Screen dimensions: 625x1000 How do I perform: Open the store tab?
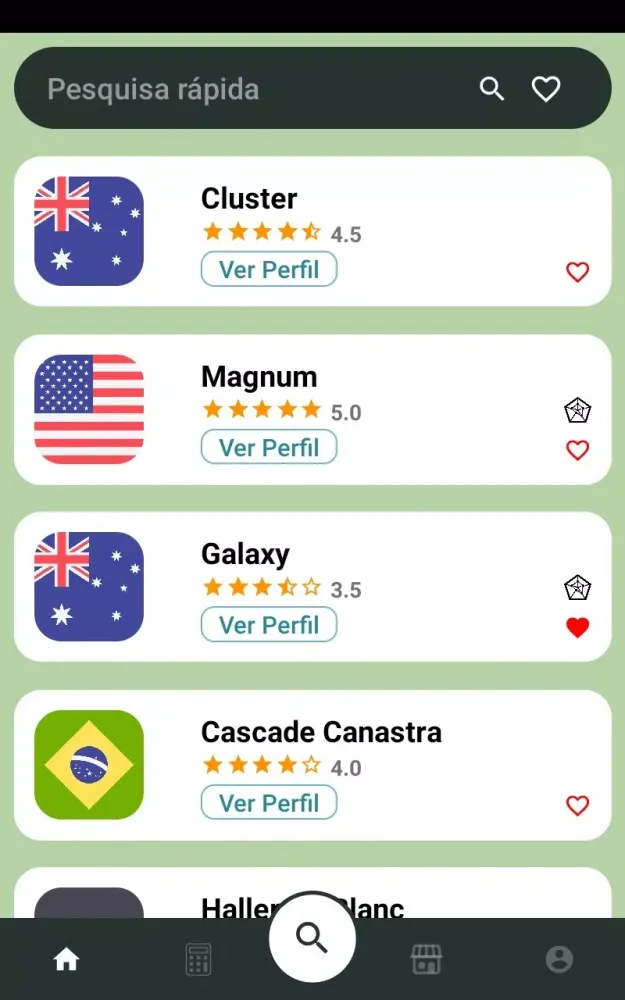point(426,960)
